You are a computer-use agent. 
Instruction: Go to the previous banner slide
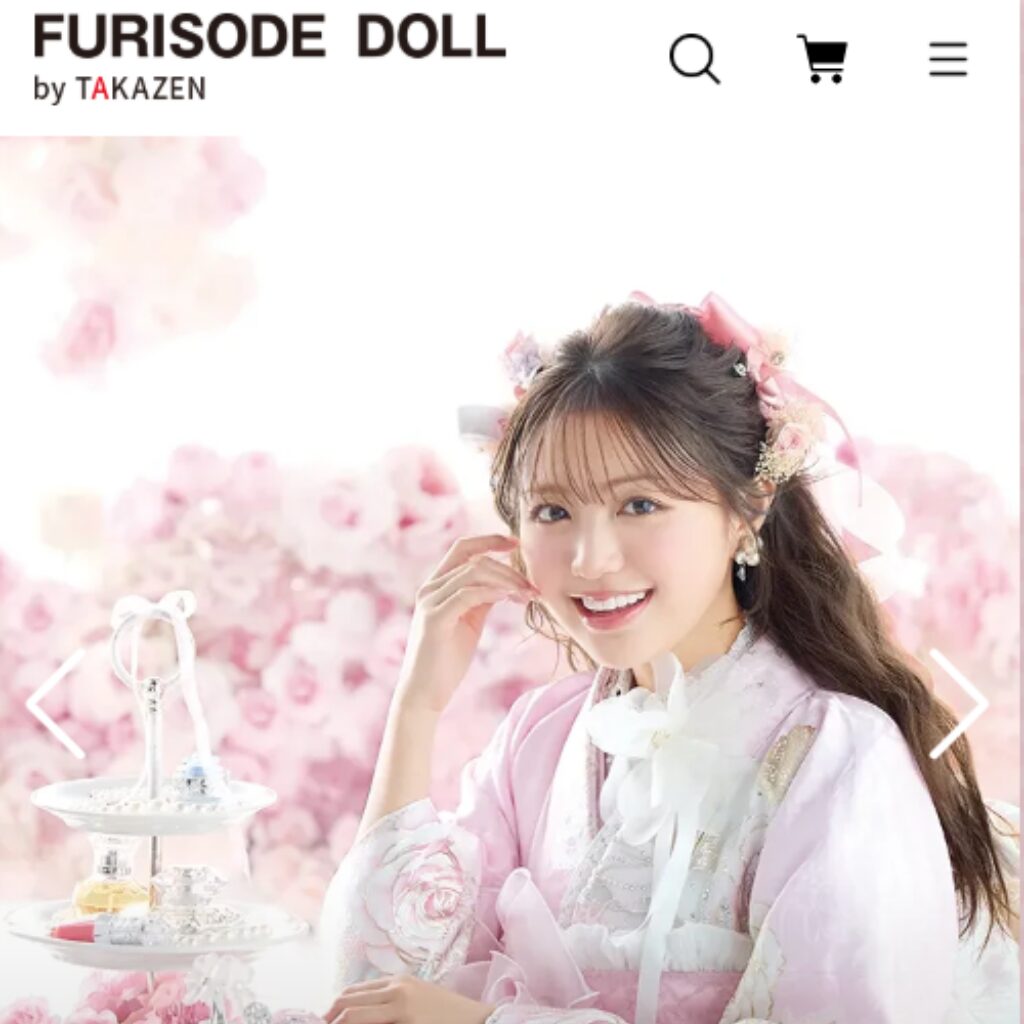click(x=56, y=704)
